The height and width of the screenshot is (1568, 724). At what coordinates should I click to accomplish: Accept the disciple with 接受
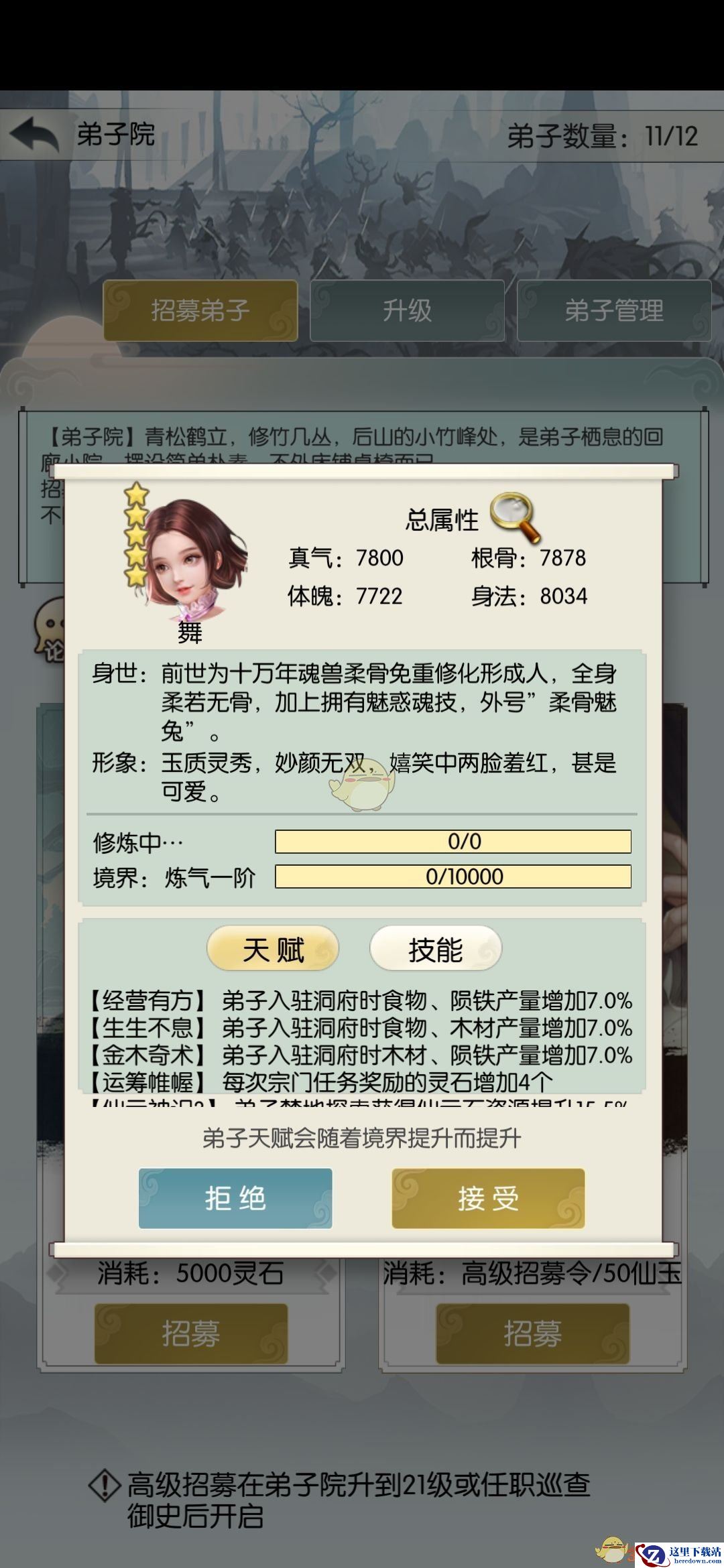click(488, 1198)
